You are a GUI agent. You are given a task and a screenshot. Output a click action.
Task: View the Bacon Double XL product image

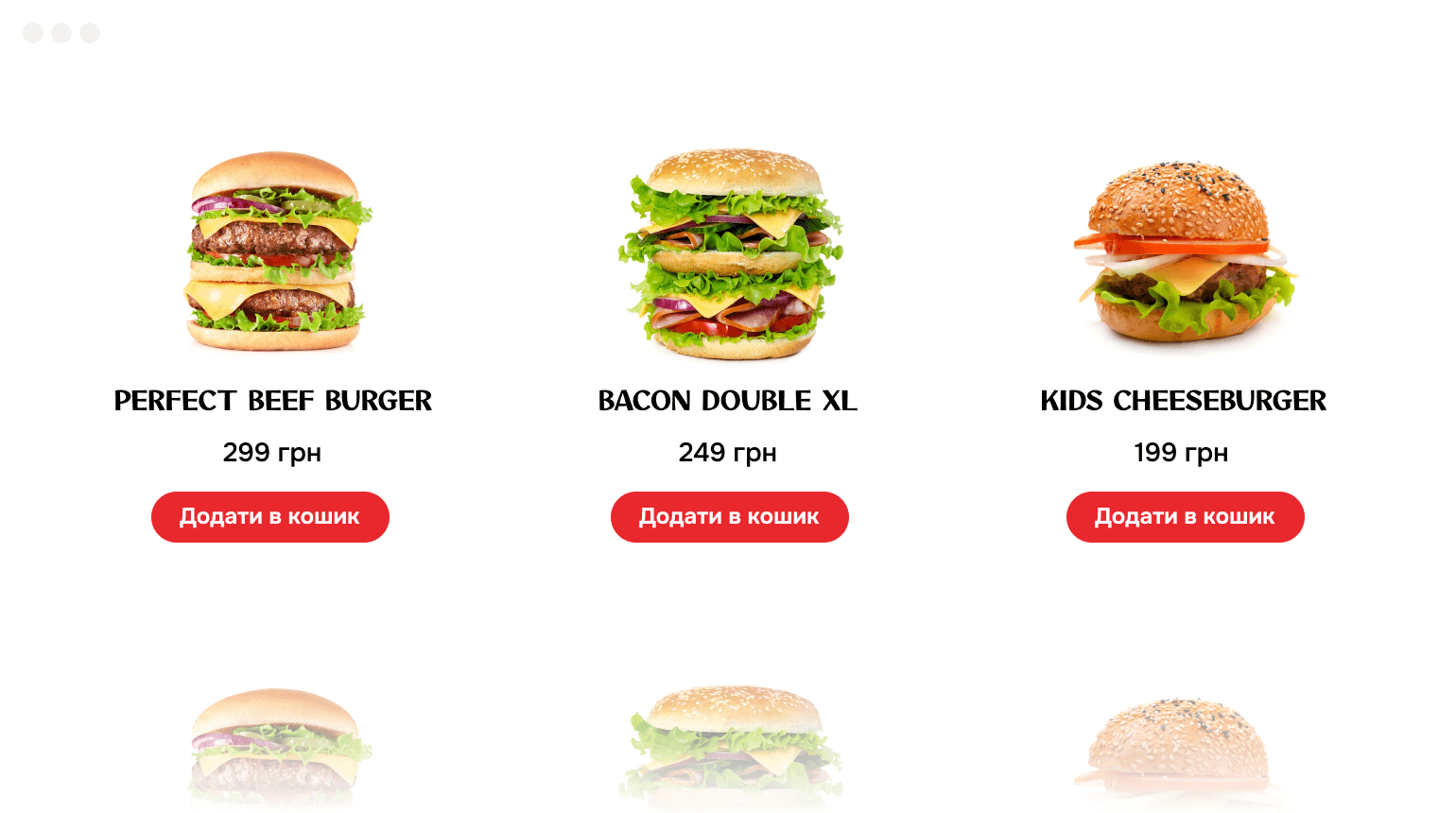729,253
